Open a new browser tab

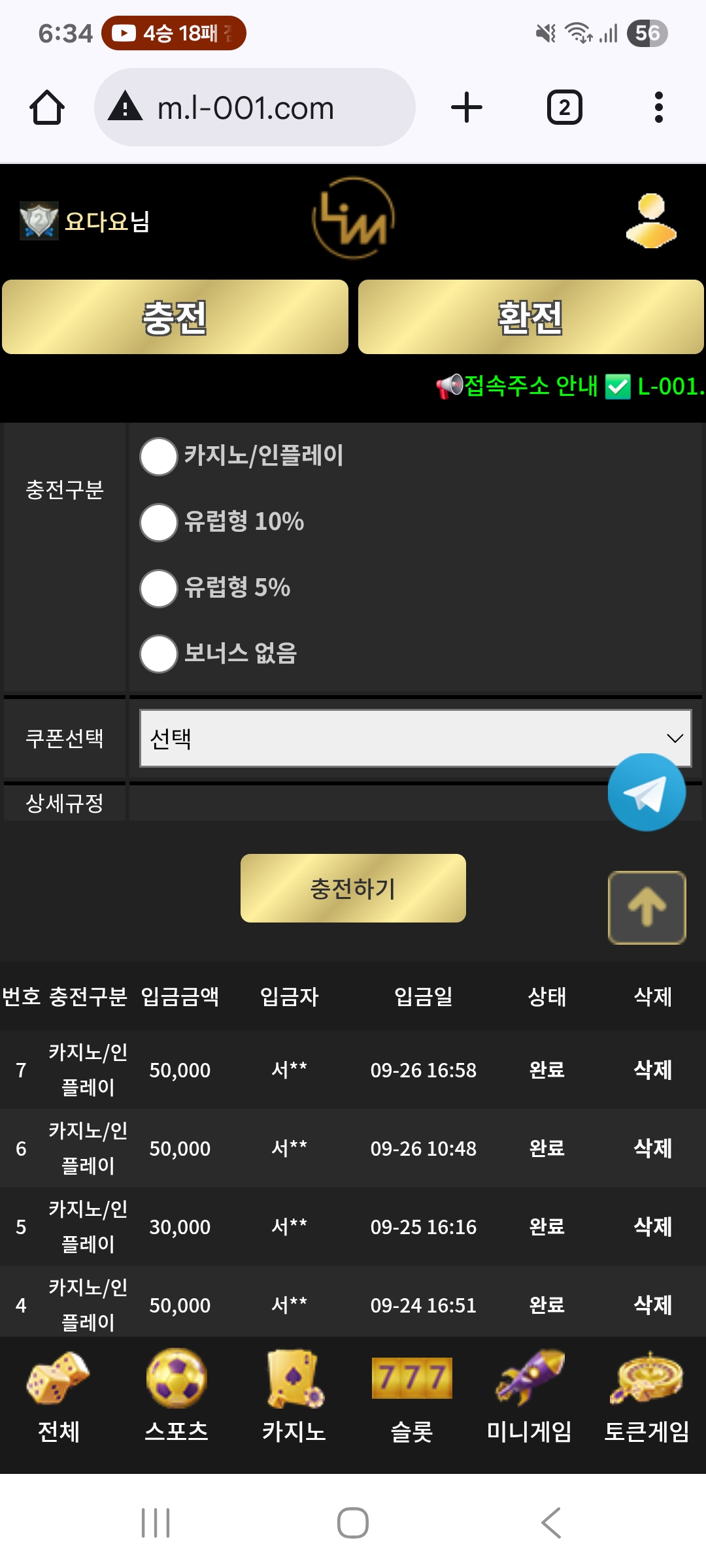467,108
